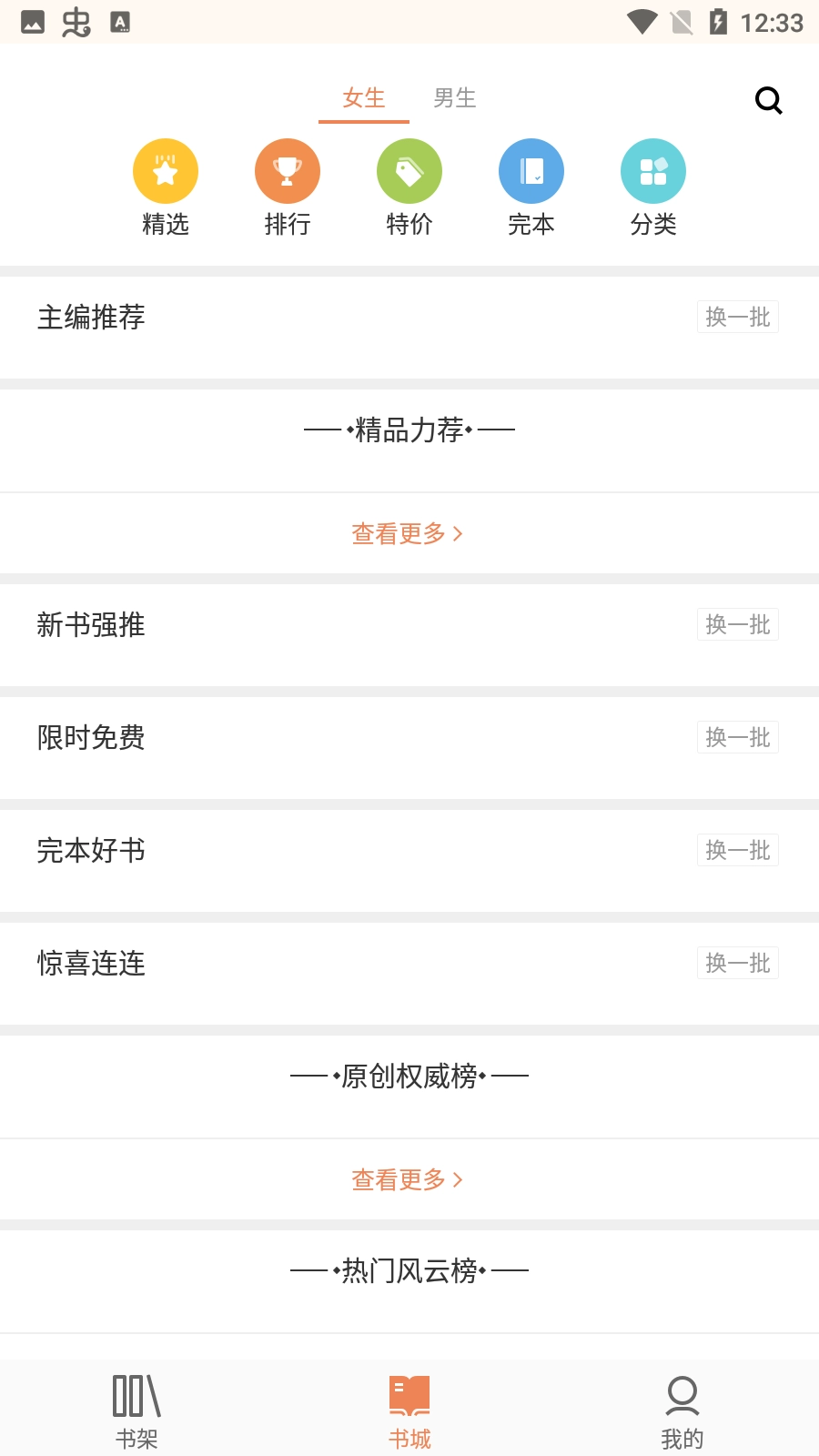Select the 女生 tab
819x1456 pixels.
click(364, 98)
